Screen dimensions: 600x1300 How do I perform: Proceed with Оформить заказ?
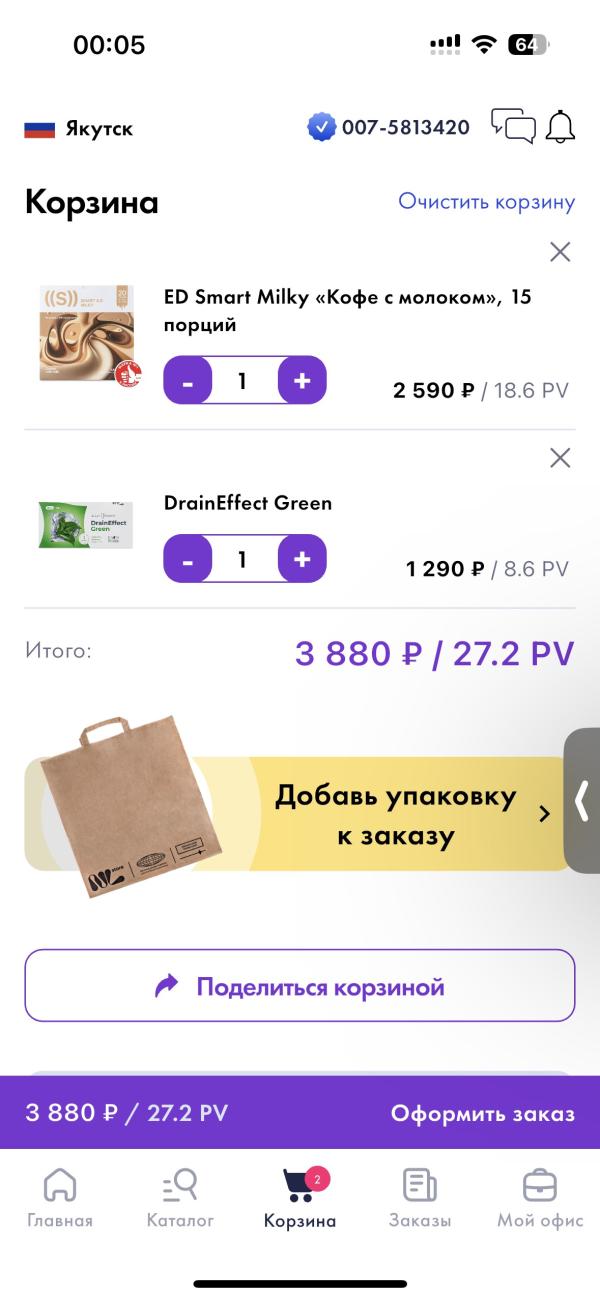click(482, 1113)
